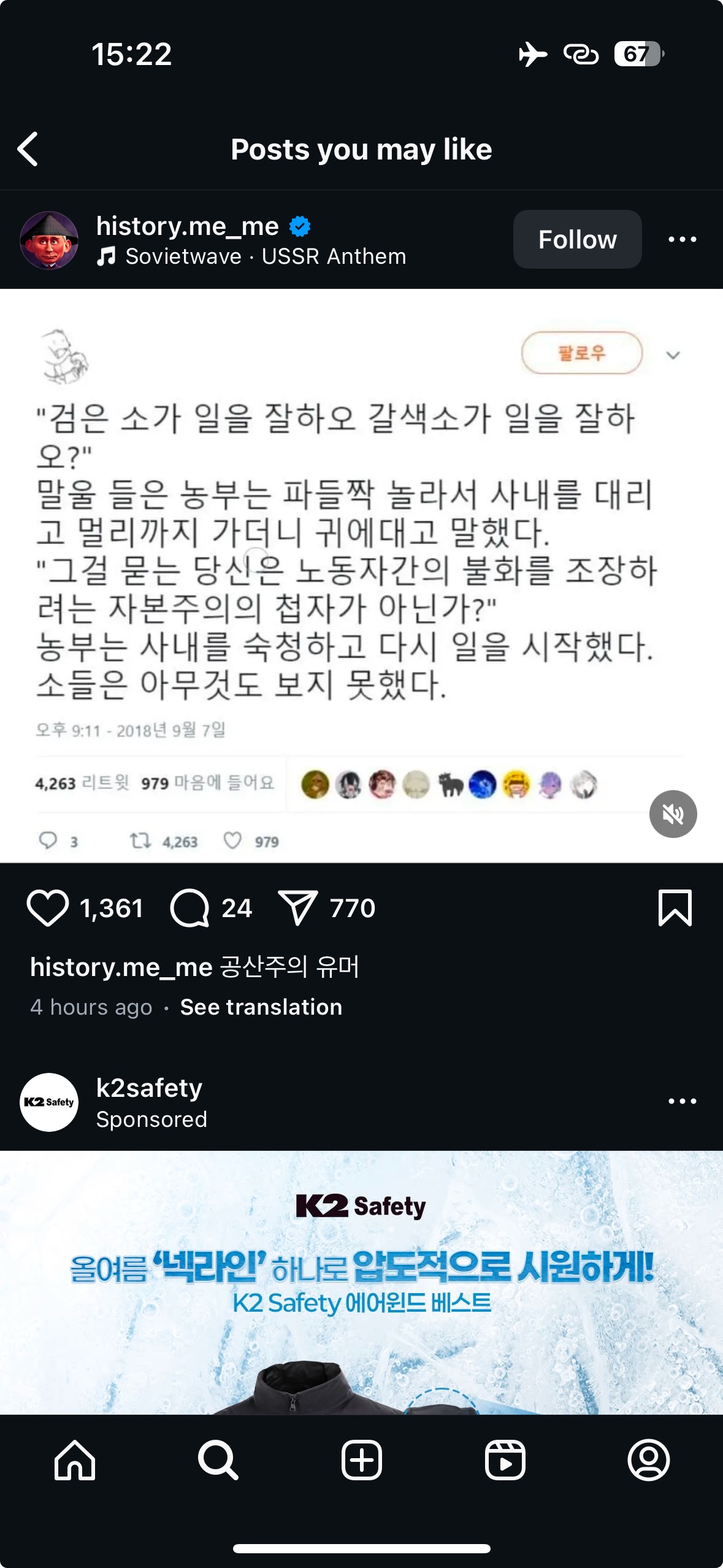This screenshot has height=1568, width=723.
Task: Open comments on history.me_me post
Action: pos(190,908)
